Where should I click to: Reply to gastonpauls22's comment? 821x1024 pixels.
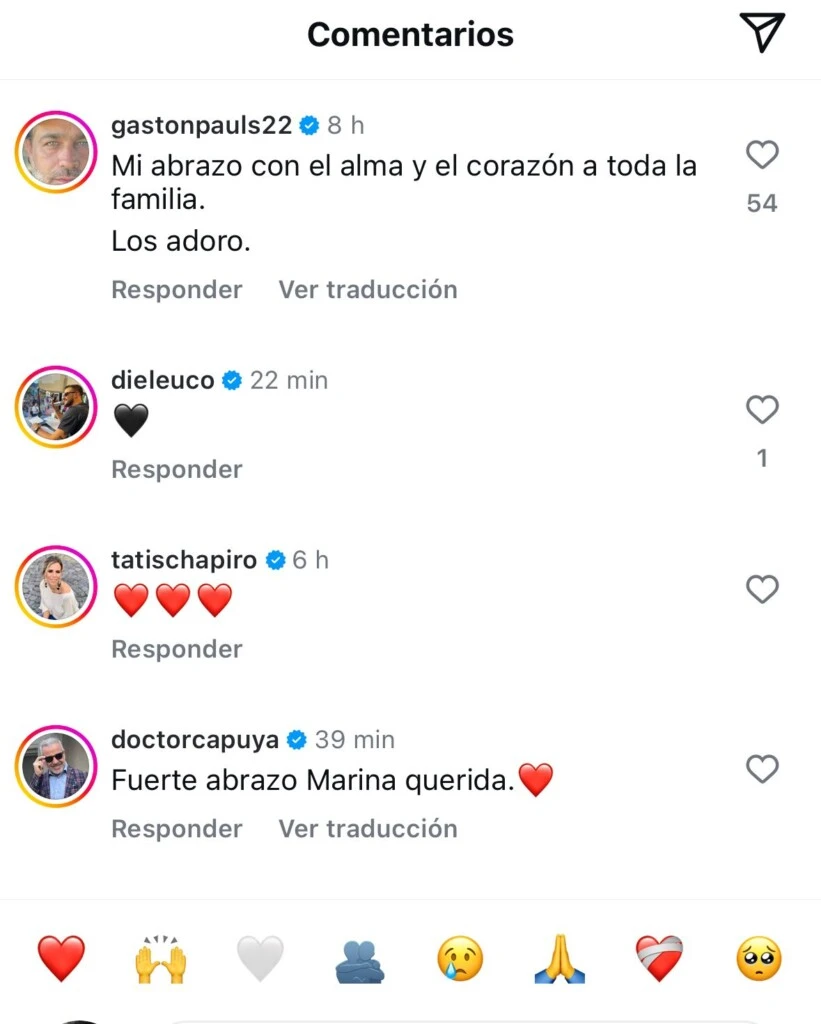click(176, 290)
